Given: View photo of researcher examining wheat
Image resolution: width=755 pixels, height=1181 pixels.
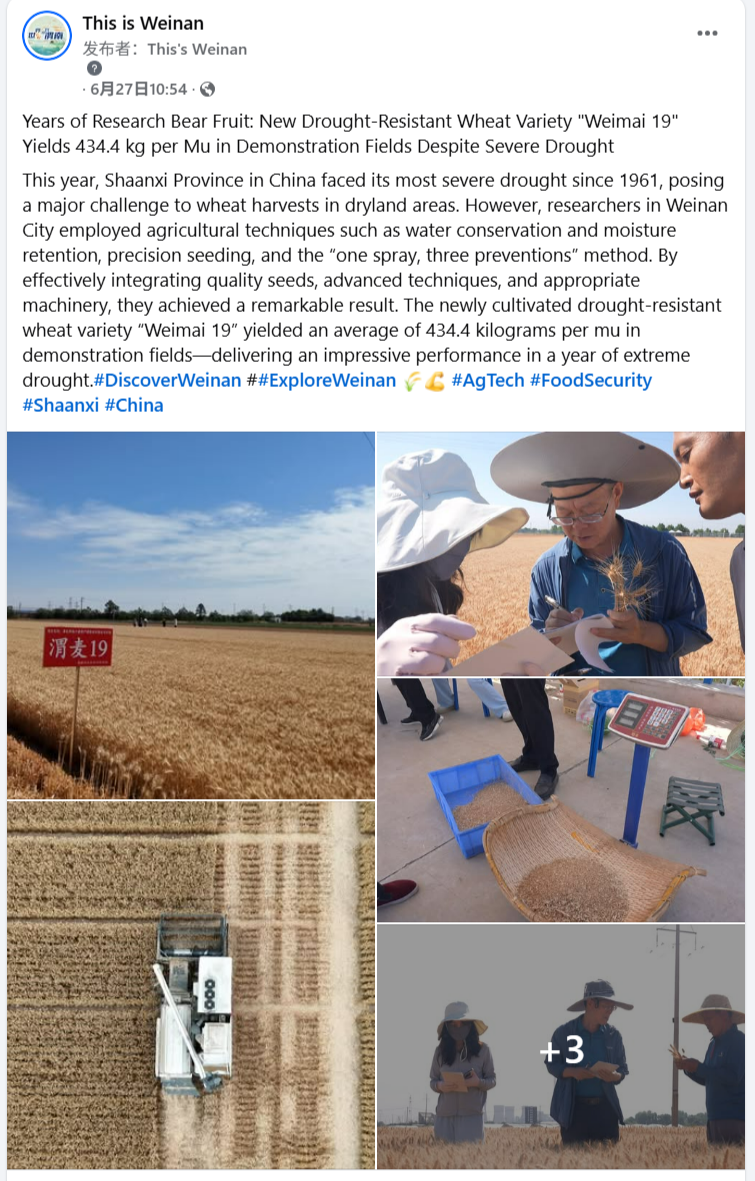Looking at the screenshot, I should [x=560, y=553].
